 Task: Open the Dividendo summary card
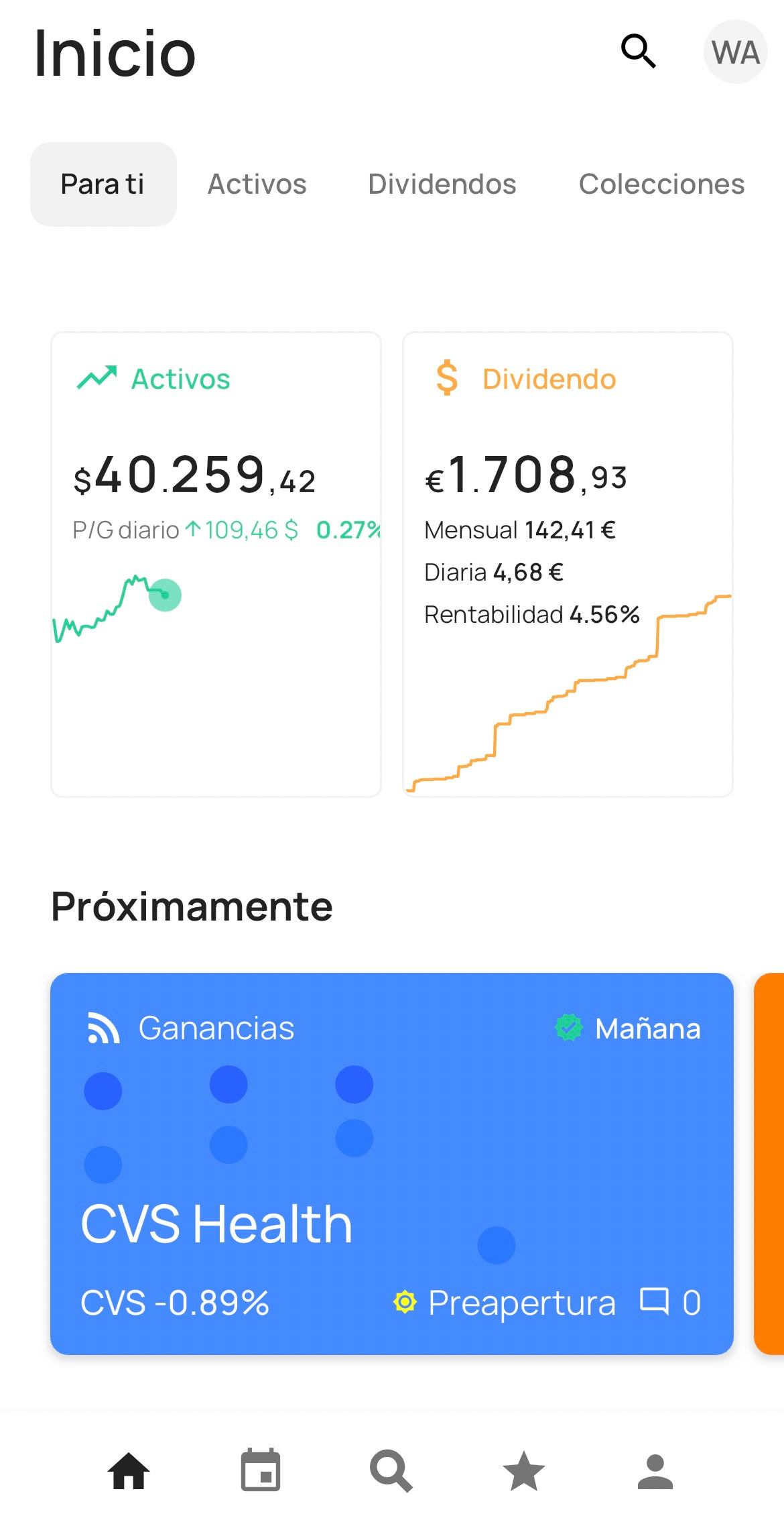pos(568,564)
